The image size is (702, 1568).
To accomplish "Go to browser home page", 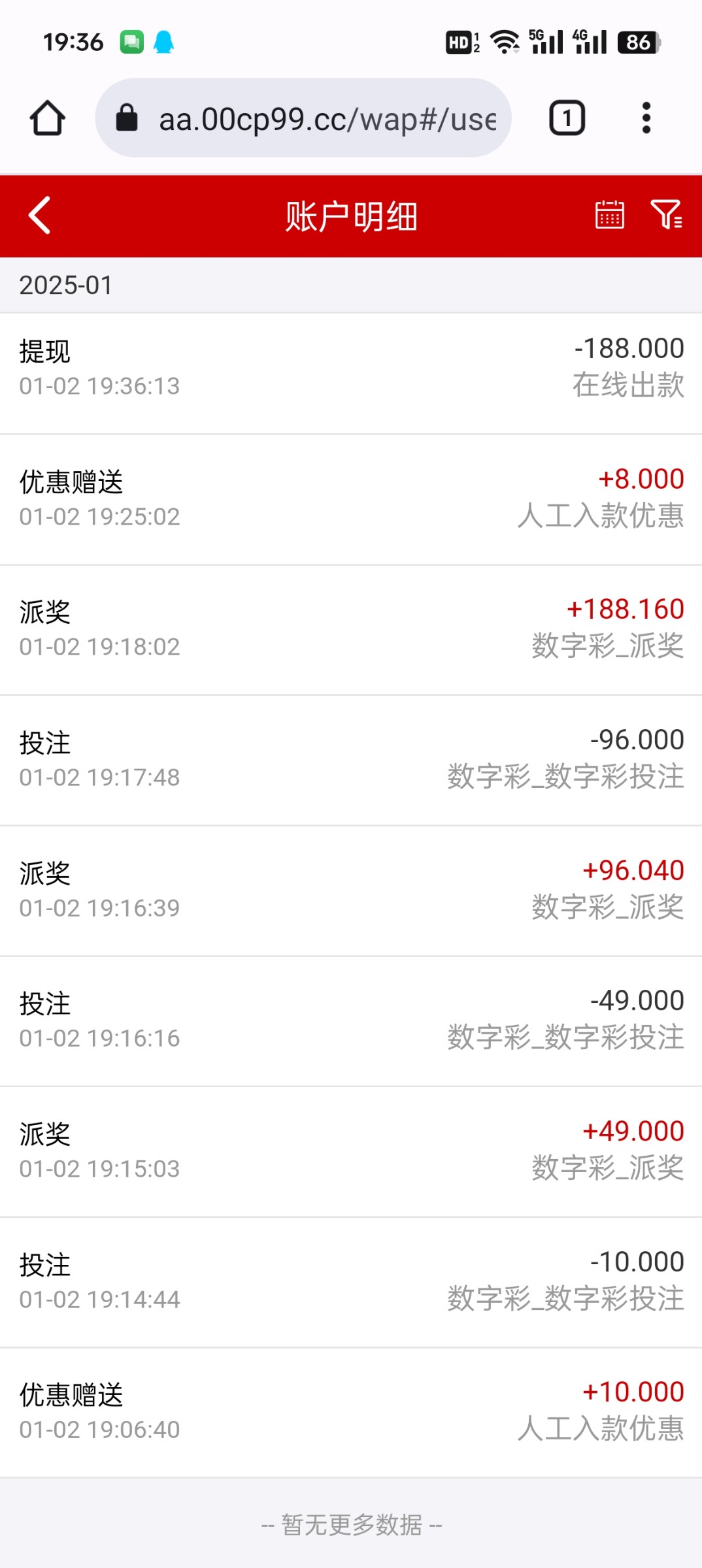I will 47,118.
